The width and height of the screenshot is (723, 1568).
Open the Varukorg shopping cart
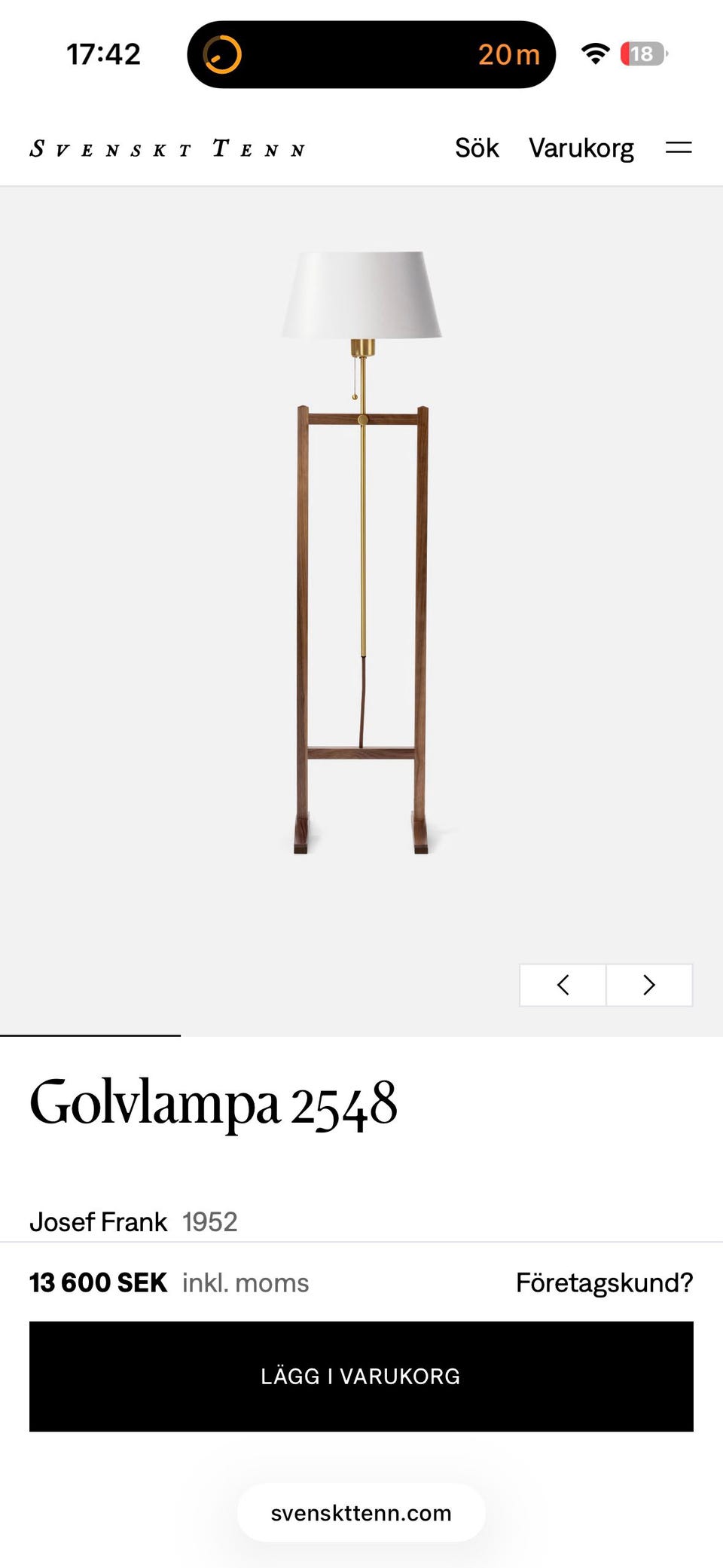(581, 148)
